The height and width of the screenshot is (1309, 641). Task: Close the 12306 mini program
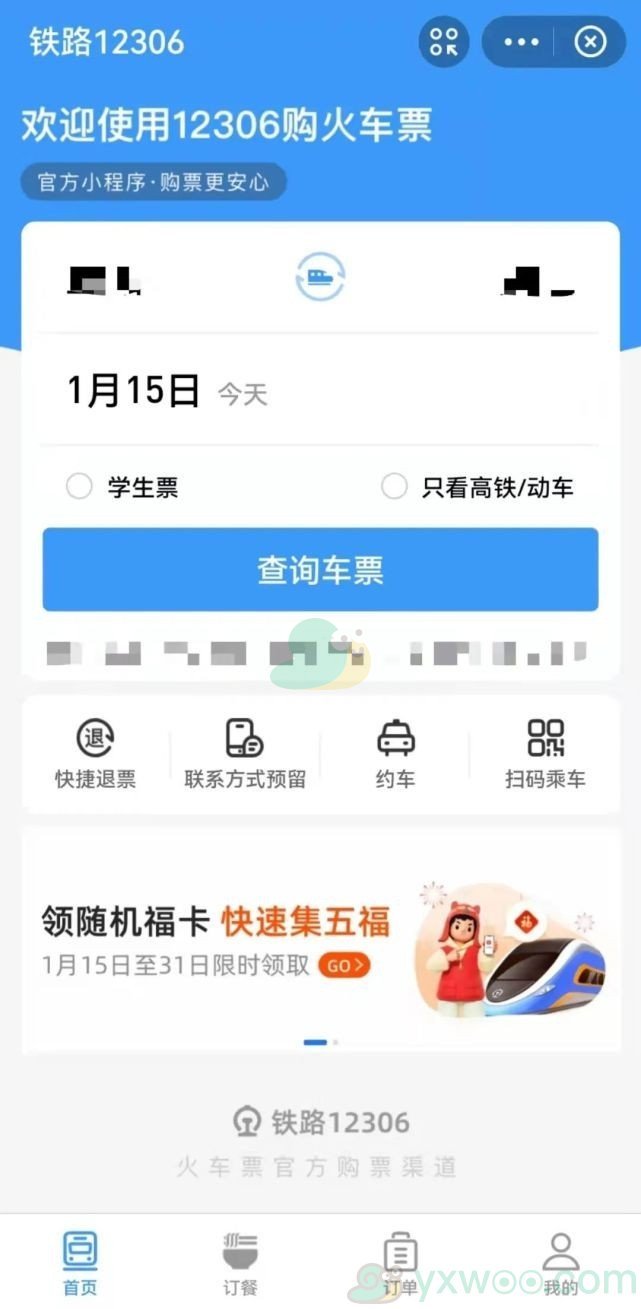(591, 42)
